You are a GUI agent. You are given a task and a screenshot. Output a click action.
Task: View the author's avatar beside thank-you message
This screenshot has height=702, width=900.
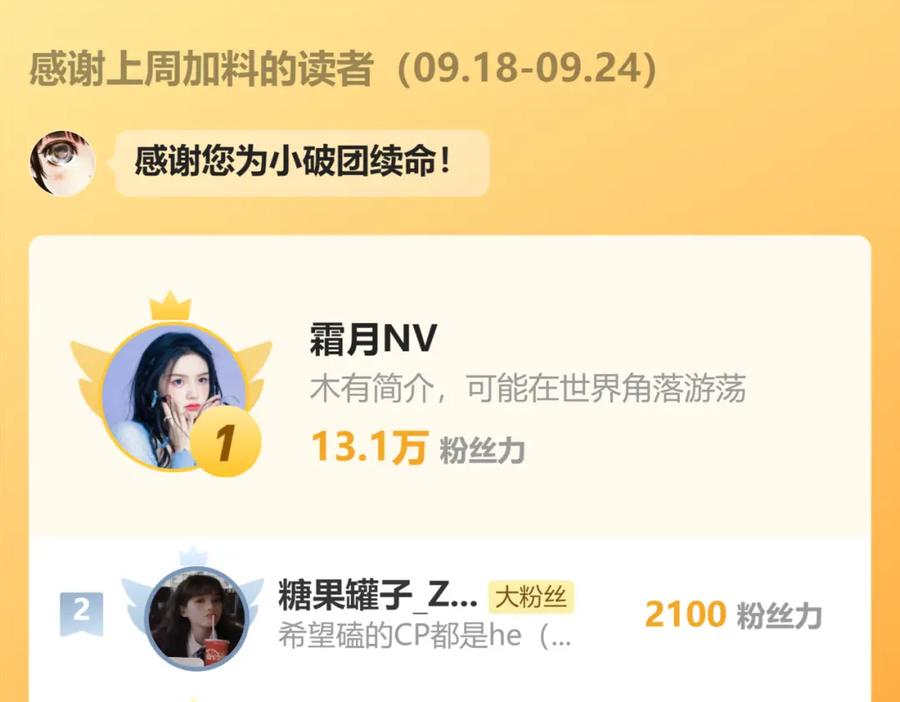pyautogui.click(x=63, y=162)
